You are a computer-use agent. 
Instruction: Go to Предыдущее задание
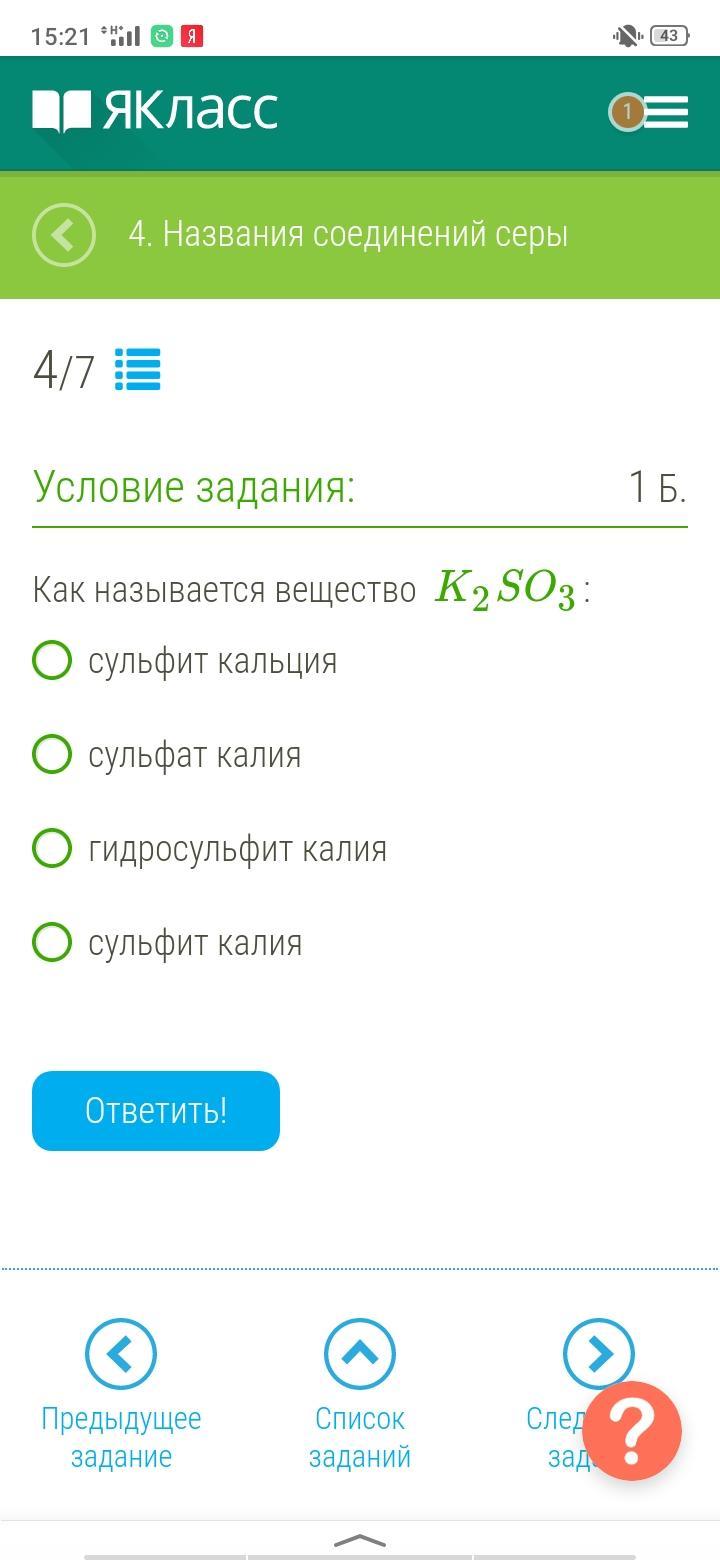click(121, 1355)
